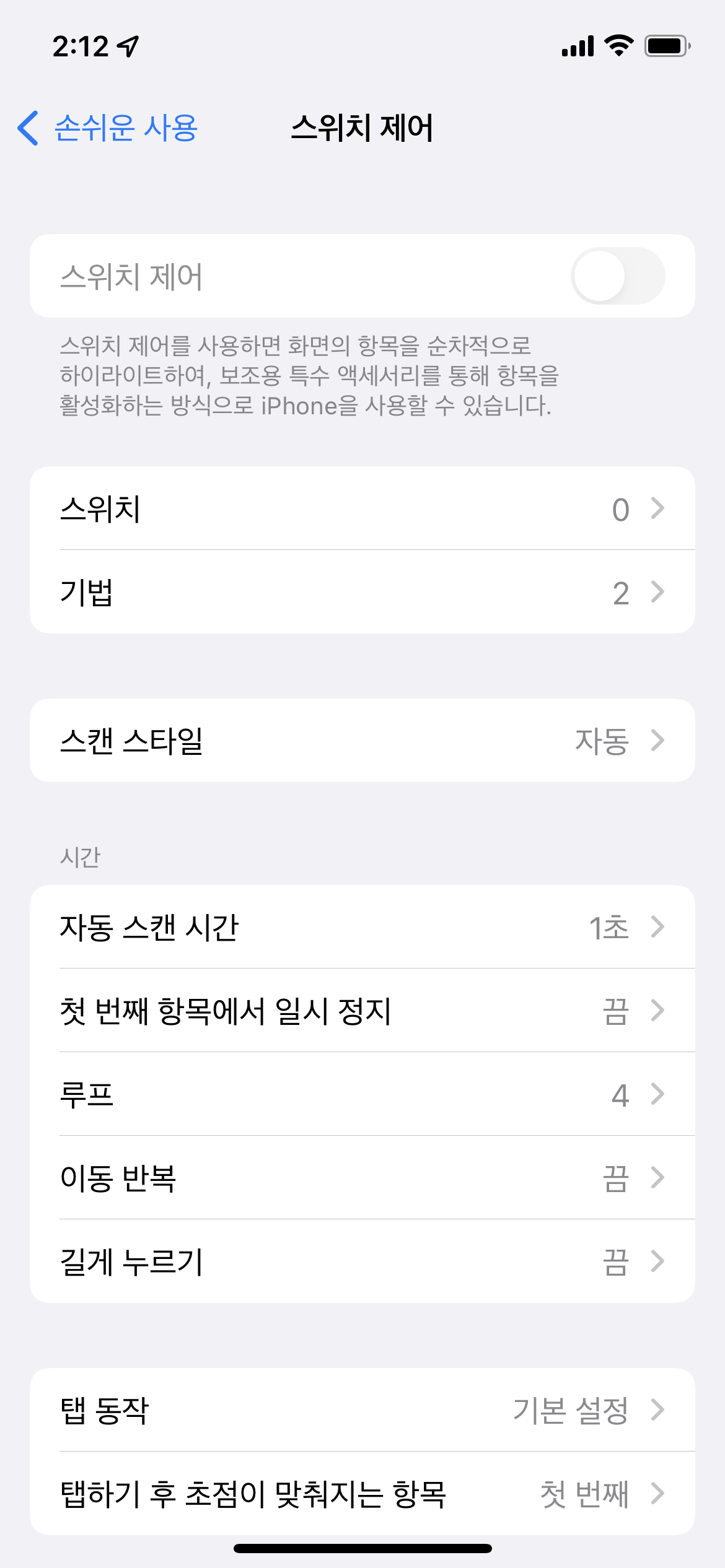Open 기법 settings
Screen dimensions: 725x1568
click(362, 592)
